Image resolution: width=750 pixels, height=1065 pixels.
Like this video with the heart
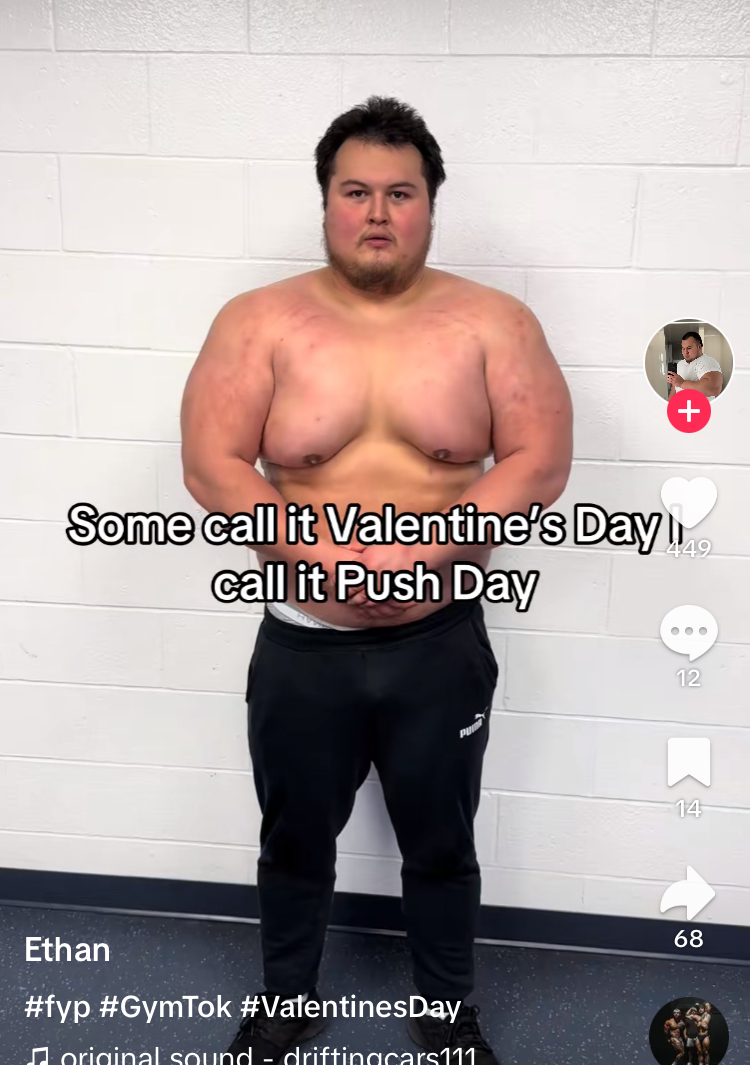coord(689,502)
